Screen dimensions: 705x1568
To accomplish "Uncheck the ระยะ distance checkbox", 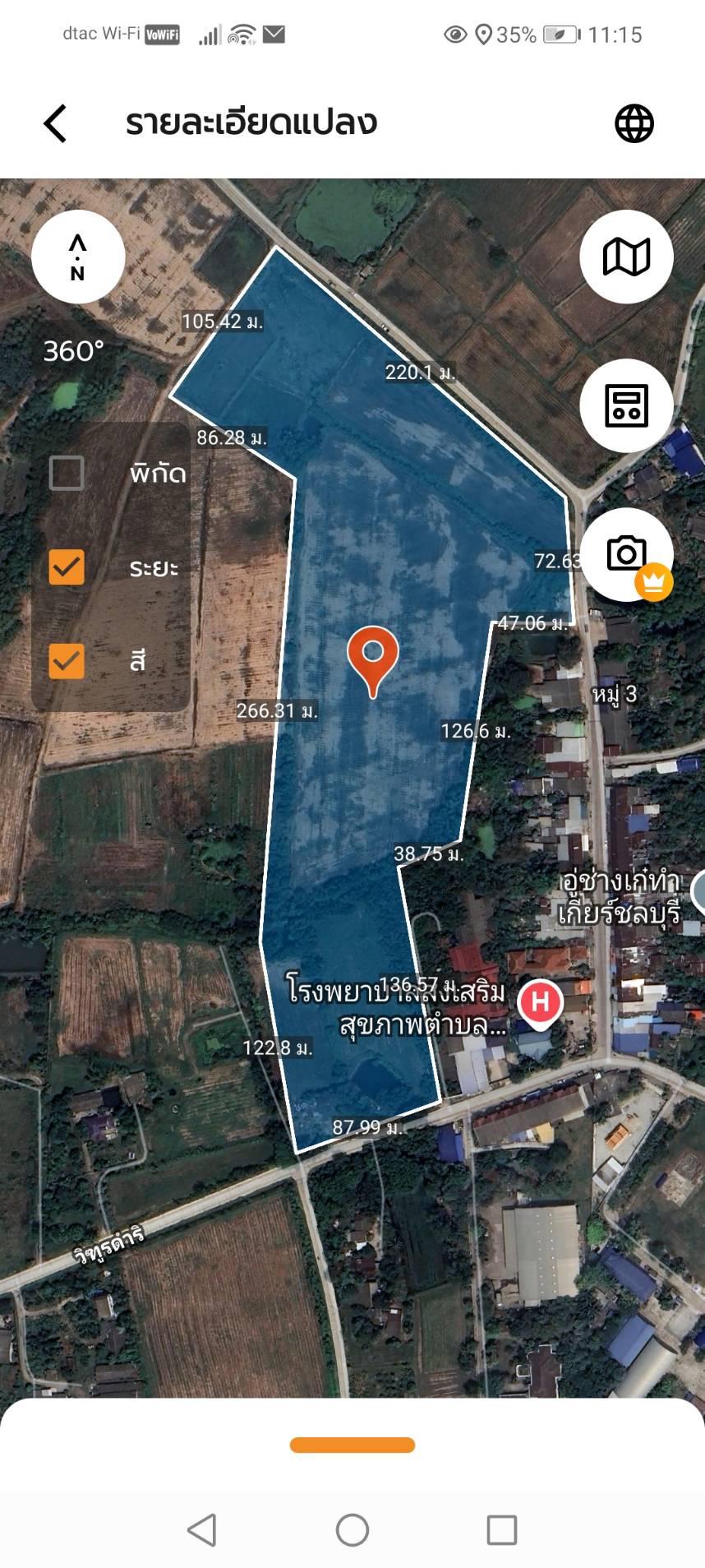I will tap(67, 567).
